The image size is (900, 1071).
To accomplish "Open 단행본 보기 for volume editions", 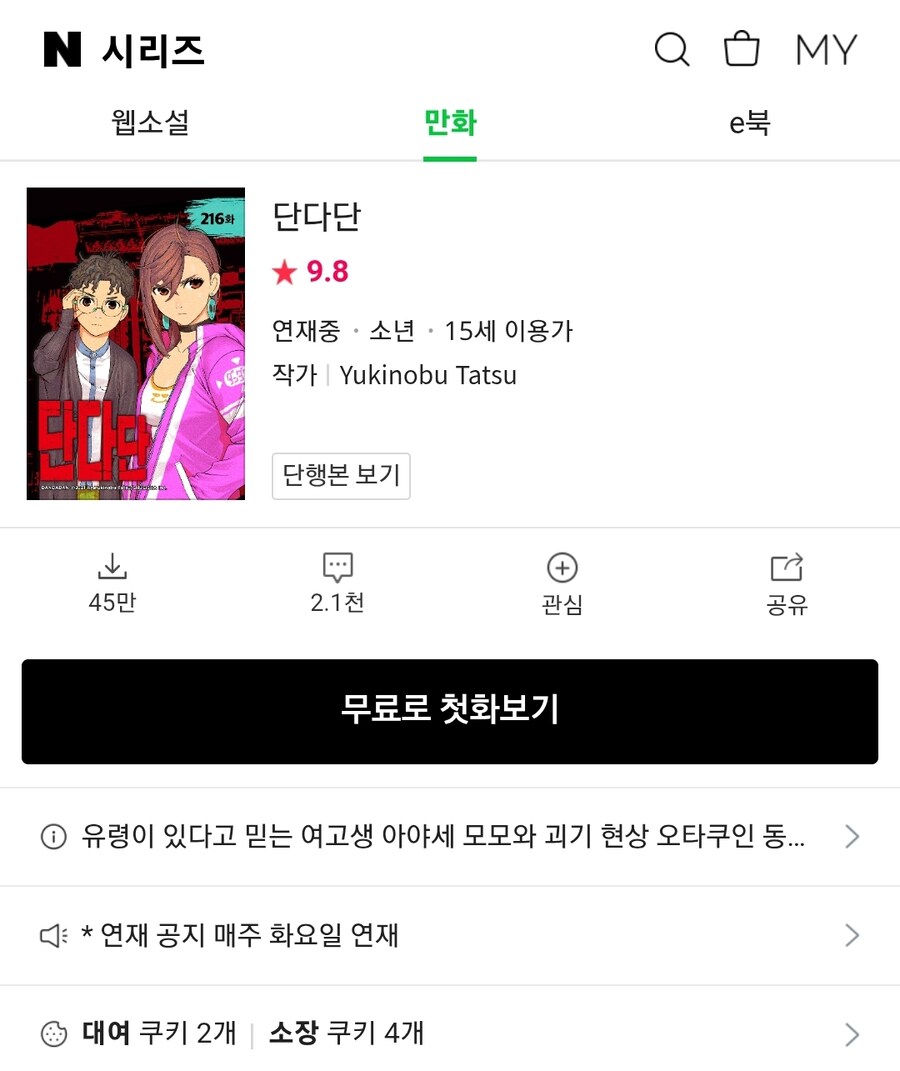I will coord(341,477).
